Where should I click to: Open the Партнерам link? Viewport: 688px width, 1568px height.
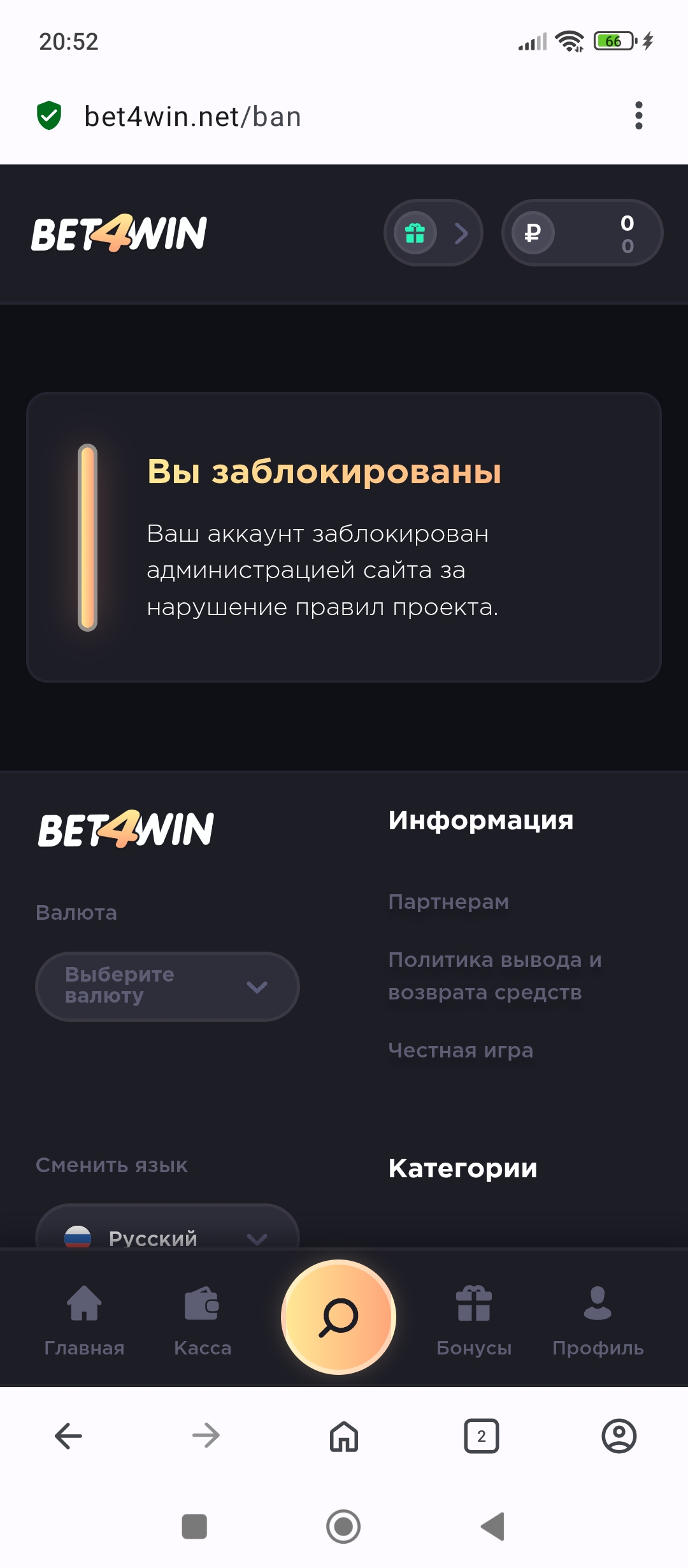pyautogui.click(x=448, y=902)
